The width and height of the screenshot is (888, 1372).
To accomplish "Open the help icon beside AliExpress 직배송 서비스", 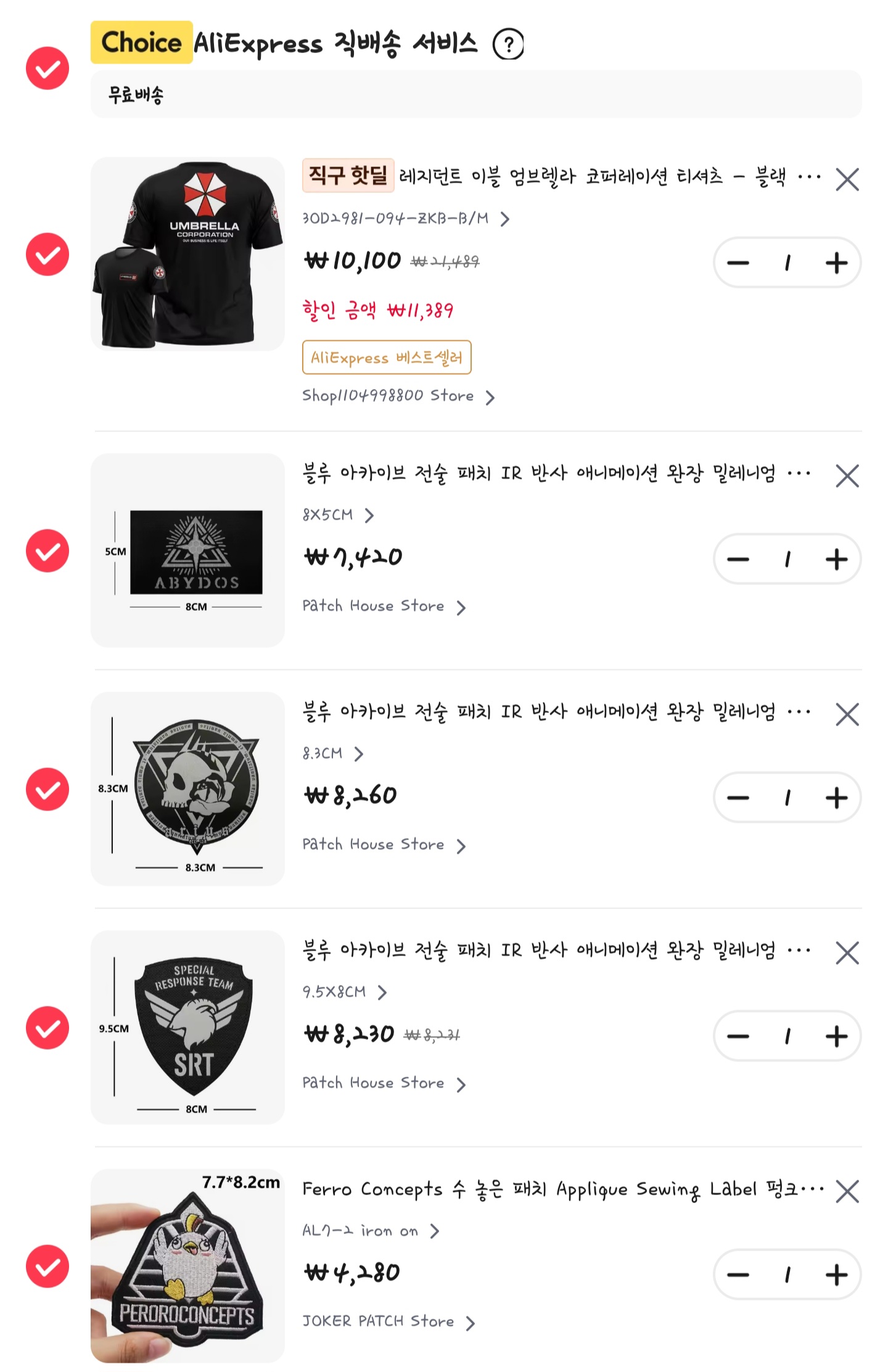I will pos(508,44).
